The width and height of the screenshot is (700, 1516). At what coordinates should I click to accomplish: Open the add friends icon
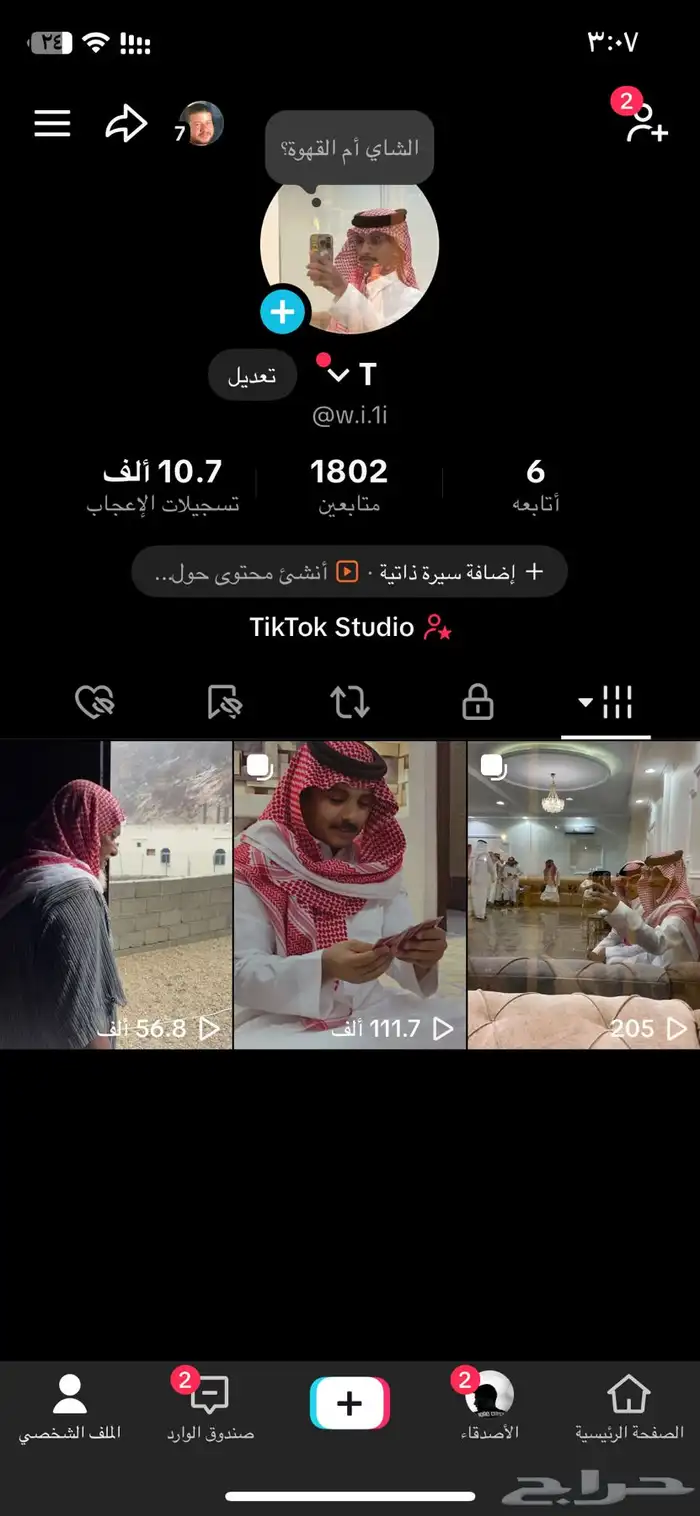[x=645, y=124]
